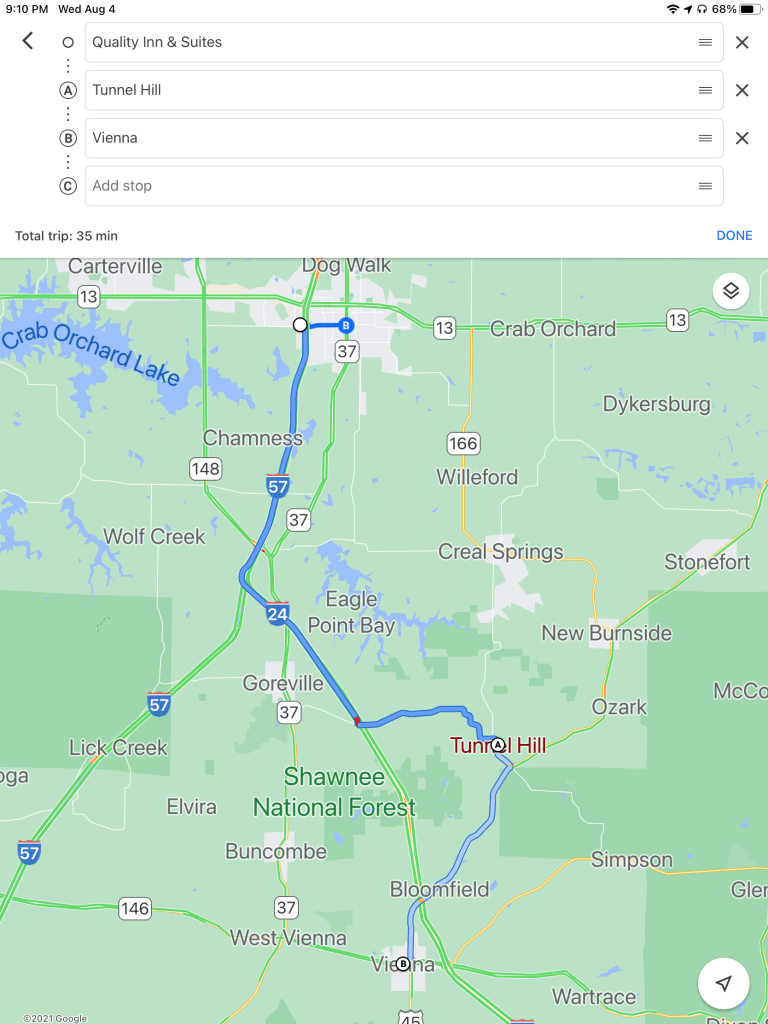Image resolution: width=768 pixels, height=1024 pixels.
Task: Tap DONE to finish editing stops
Action: tap(734, 236)
